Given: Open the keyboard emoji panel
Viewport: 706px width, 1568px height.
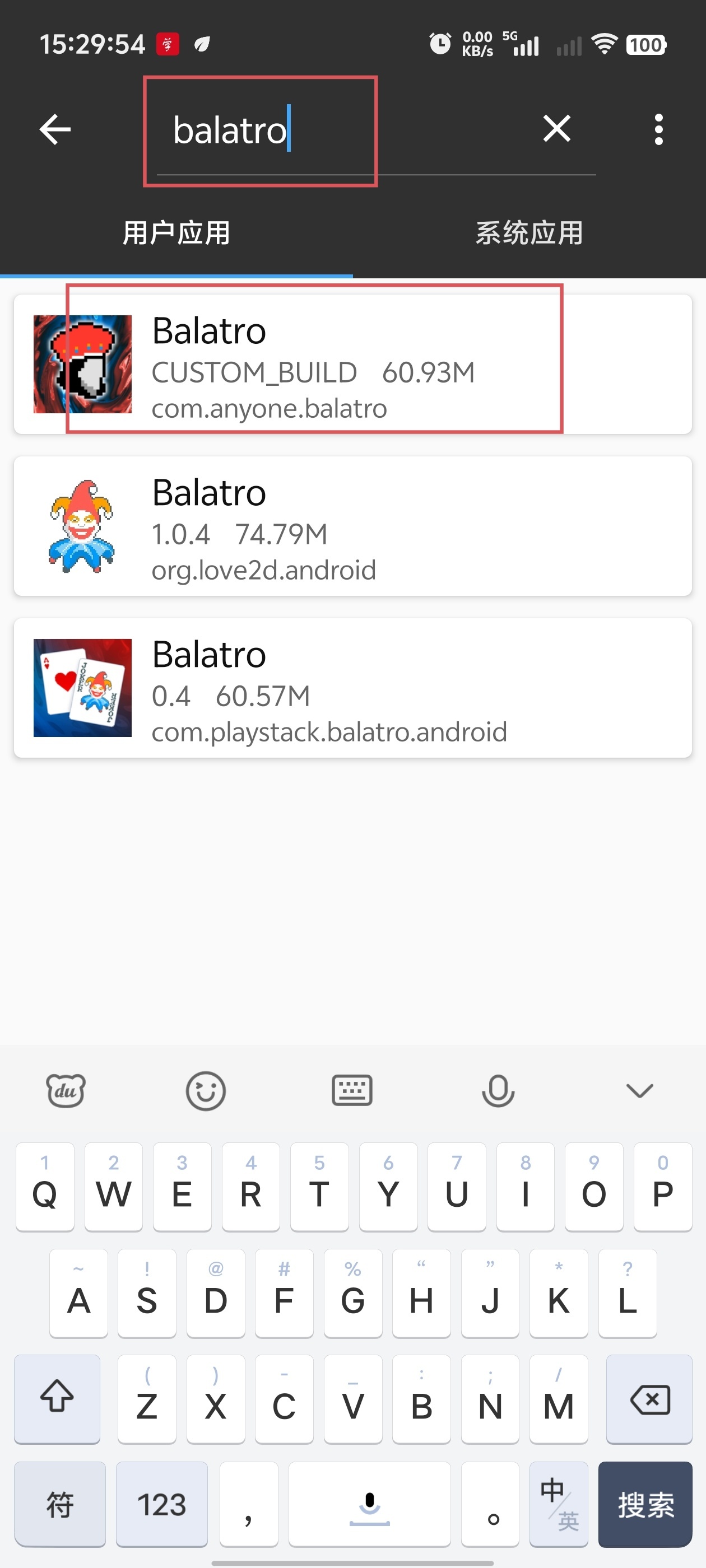Looking at the screenshot, I should coord(205,1091).
